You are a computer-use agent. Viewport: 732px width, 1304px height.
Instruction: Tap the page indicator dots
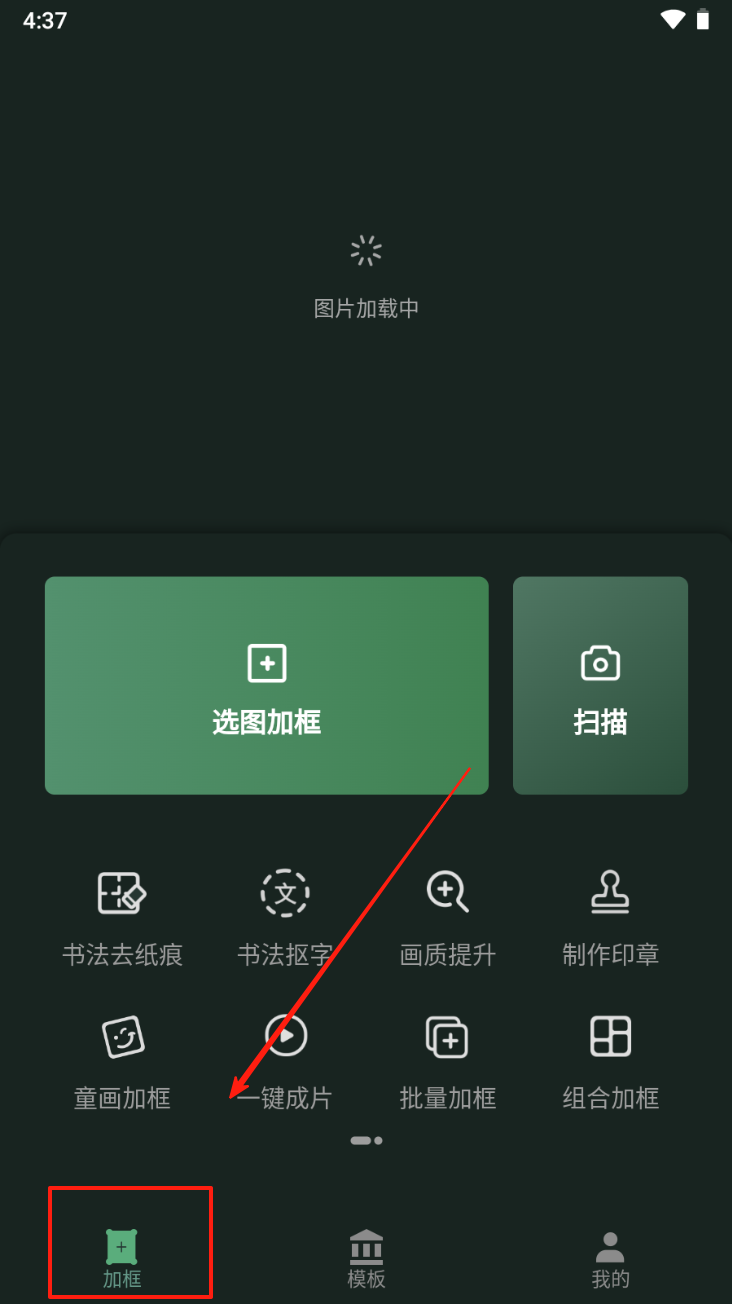(x=366, y=1140)
